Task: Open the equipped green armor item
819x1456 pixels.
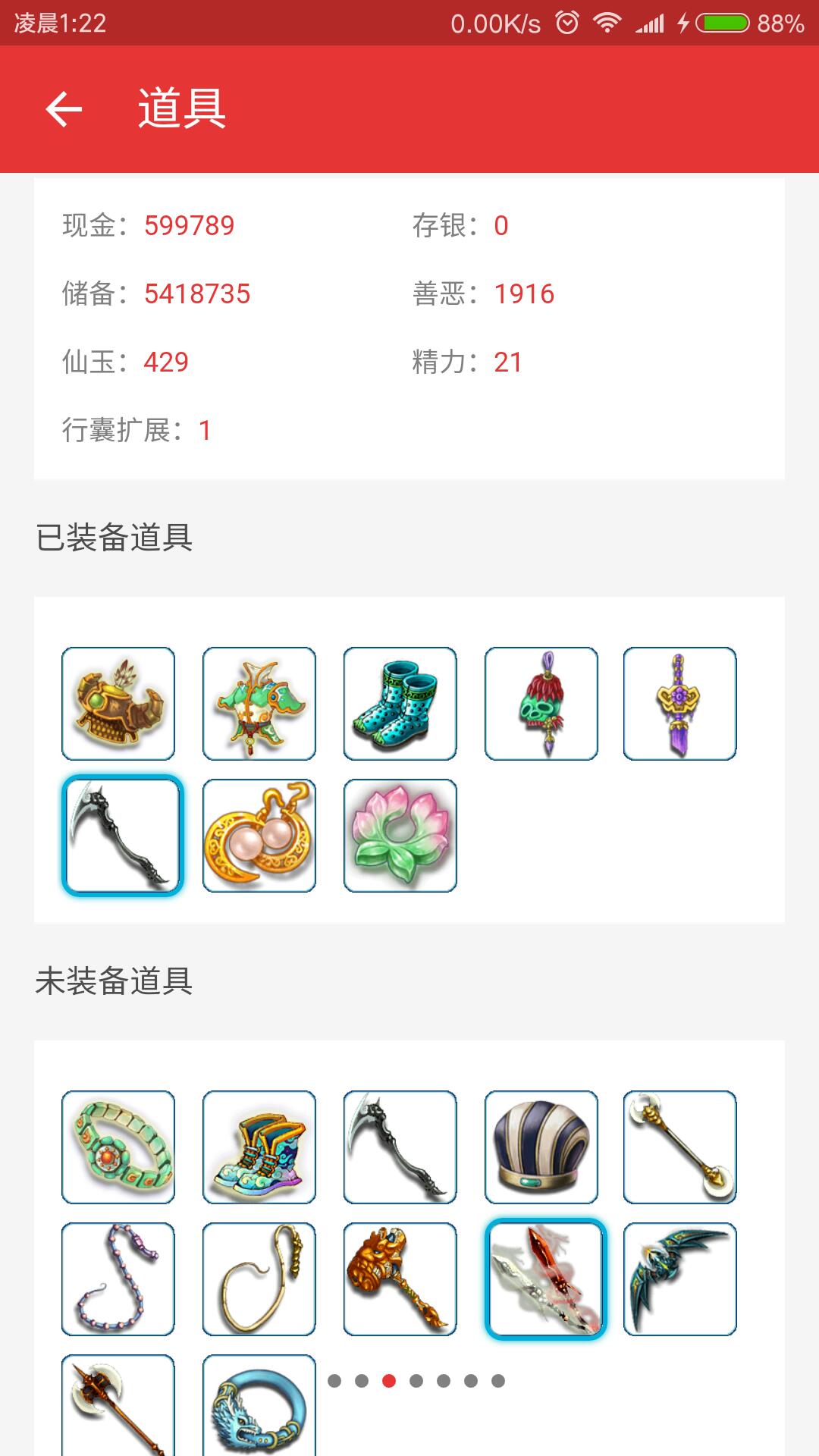Action: (259, 704)
